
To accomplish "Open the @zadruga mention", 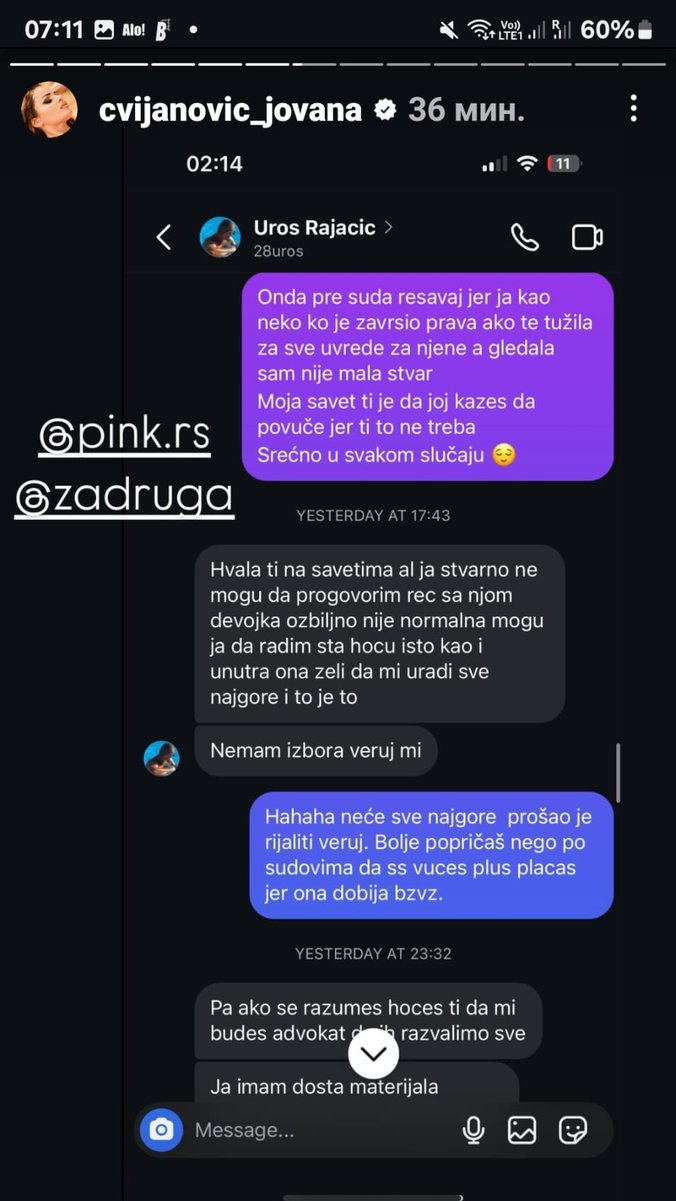I will coord(124,496).
